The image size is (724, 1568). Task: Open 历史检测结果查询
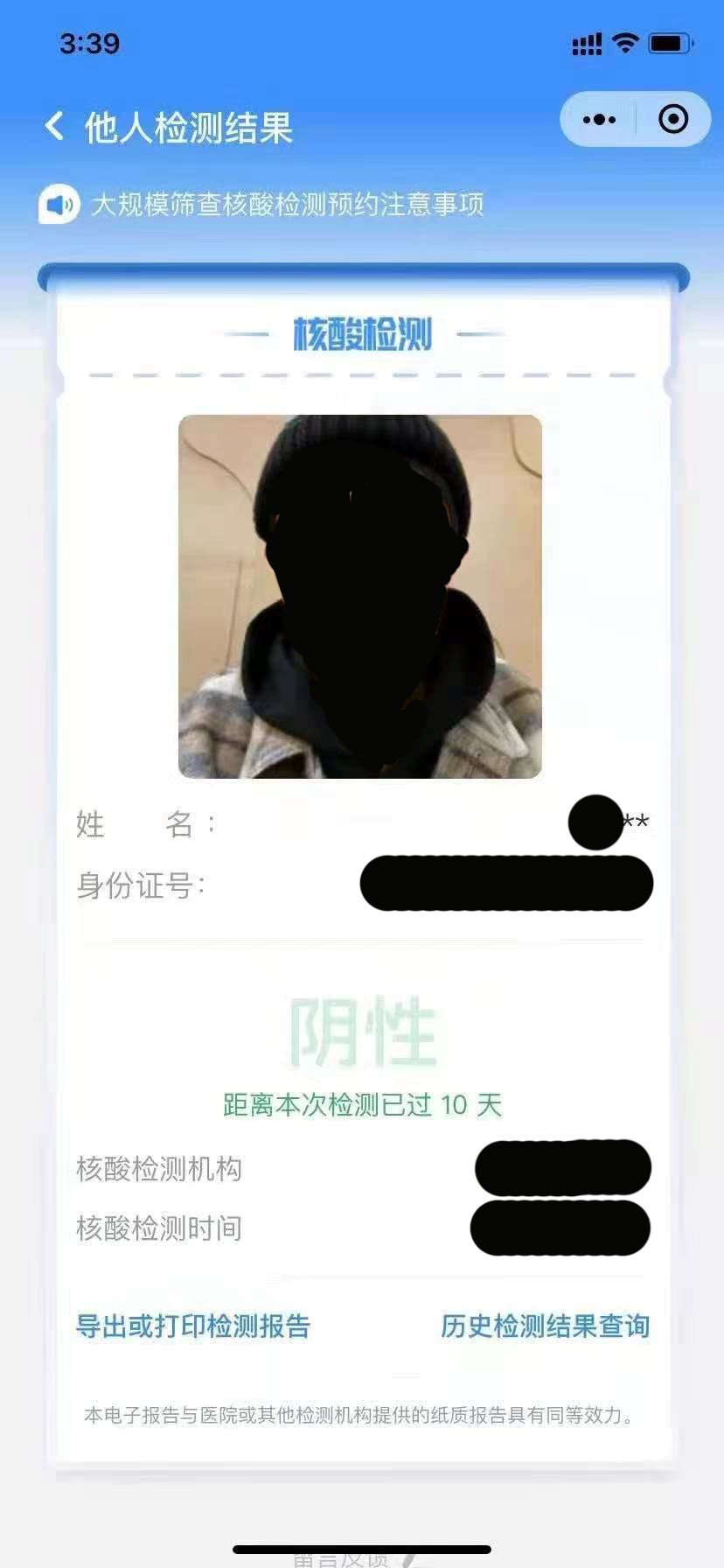[545, 1326]
